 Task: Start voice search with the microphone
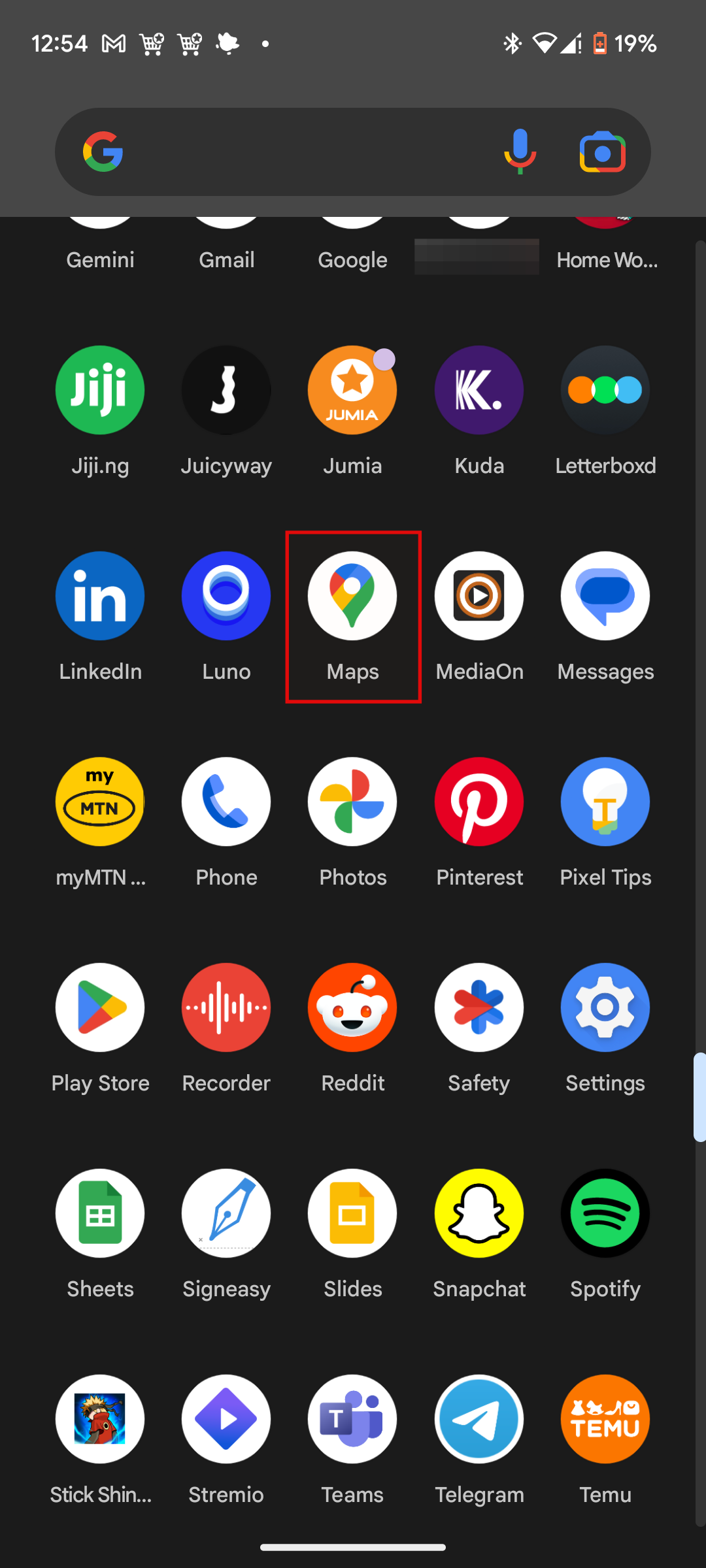(x=520, y=152)
